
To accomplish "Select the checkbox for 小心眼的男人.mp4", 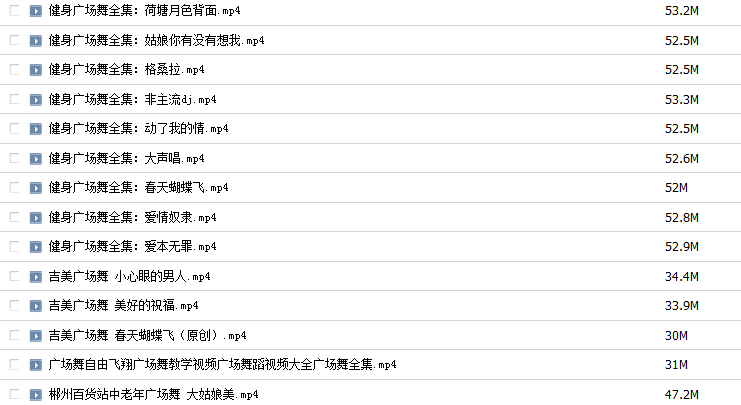I will tap(14, 277).
